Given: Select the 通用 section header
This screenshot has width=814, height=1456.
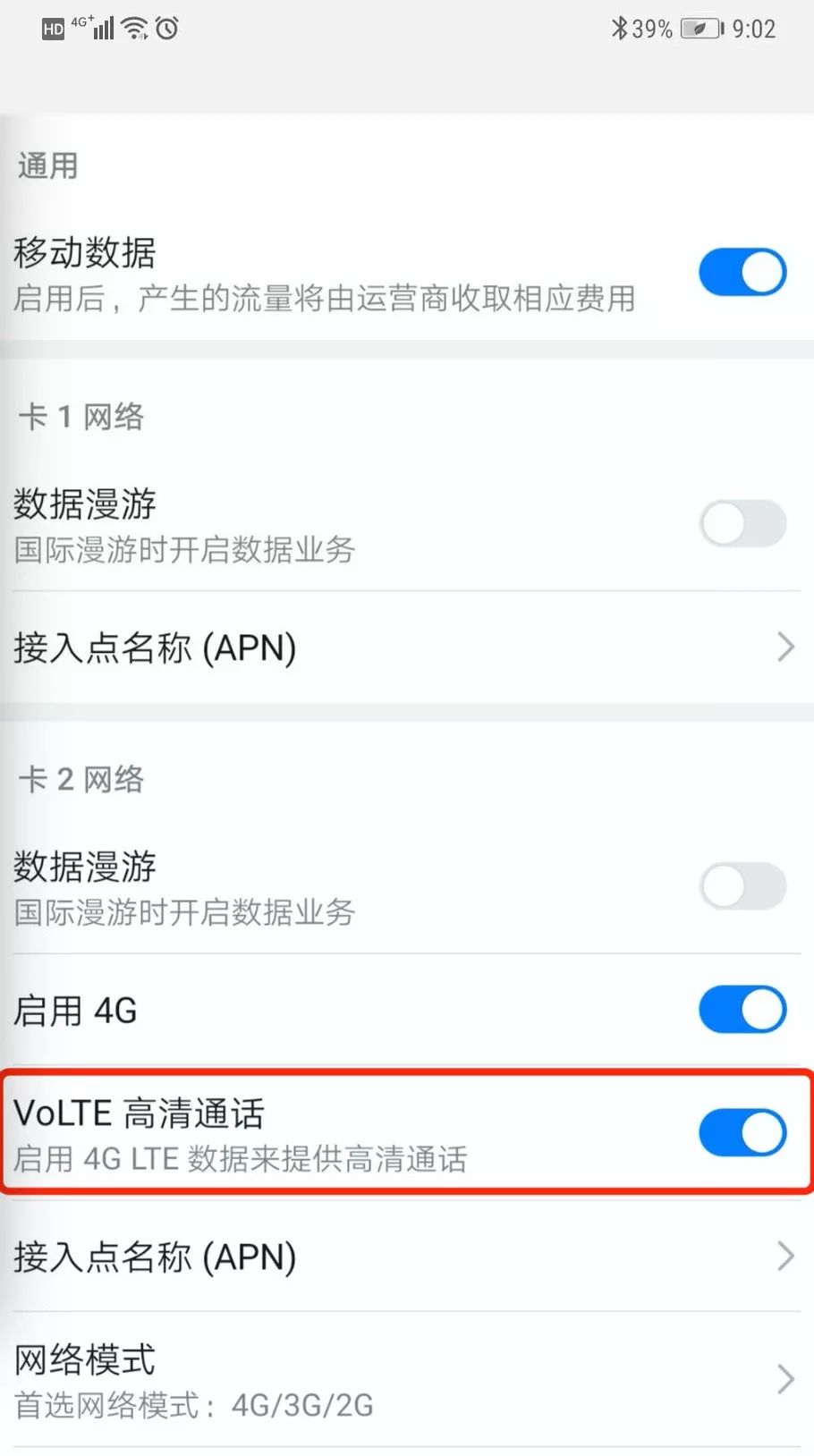Looking at the screenshot, I should coord(47,166).
